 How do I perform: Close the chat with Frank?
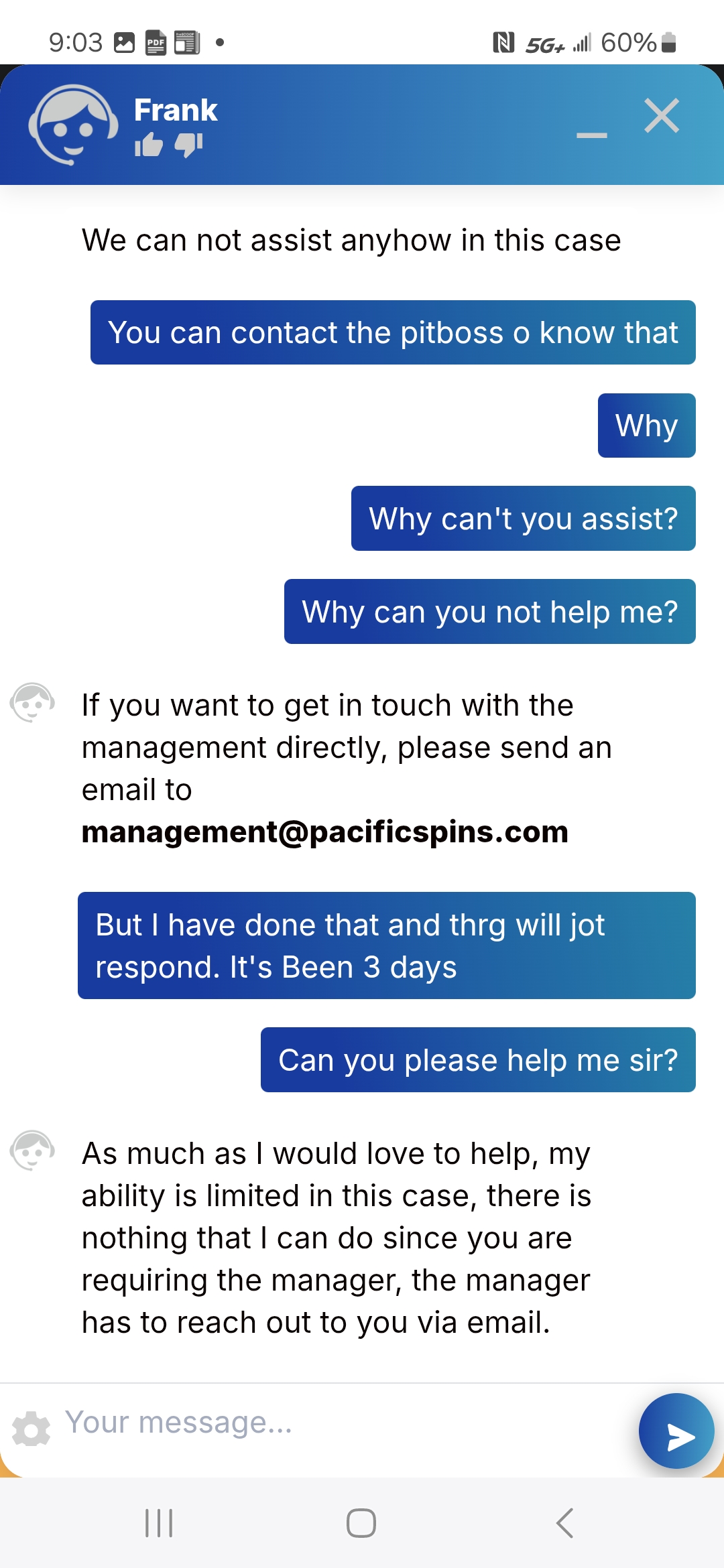(662, 116)
